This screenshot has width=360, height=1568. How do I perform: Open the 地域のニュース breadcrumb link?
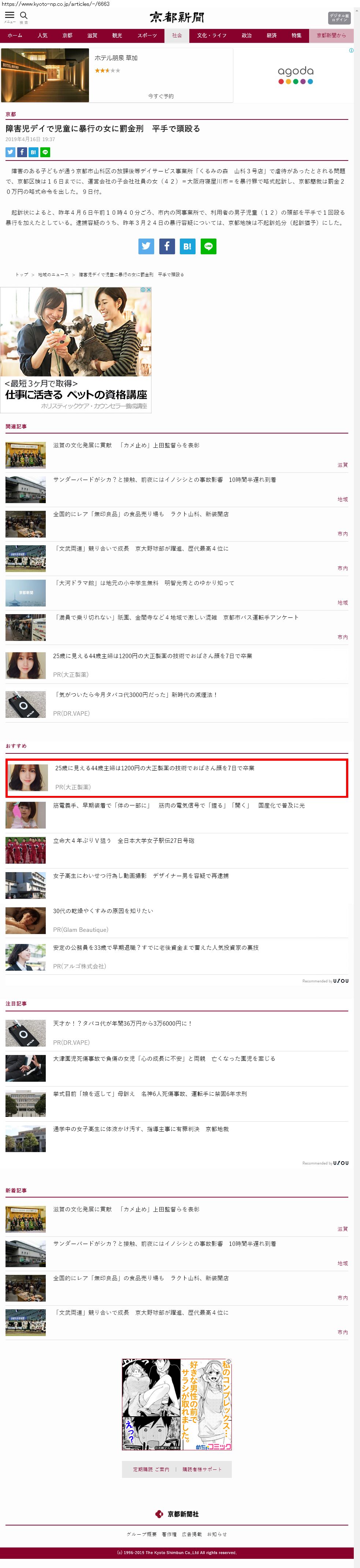pyautogui.click(x=53, y=274)
